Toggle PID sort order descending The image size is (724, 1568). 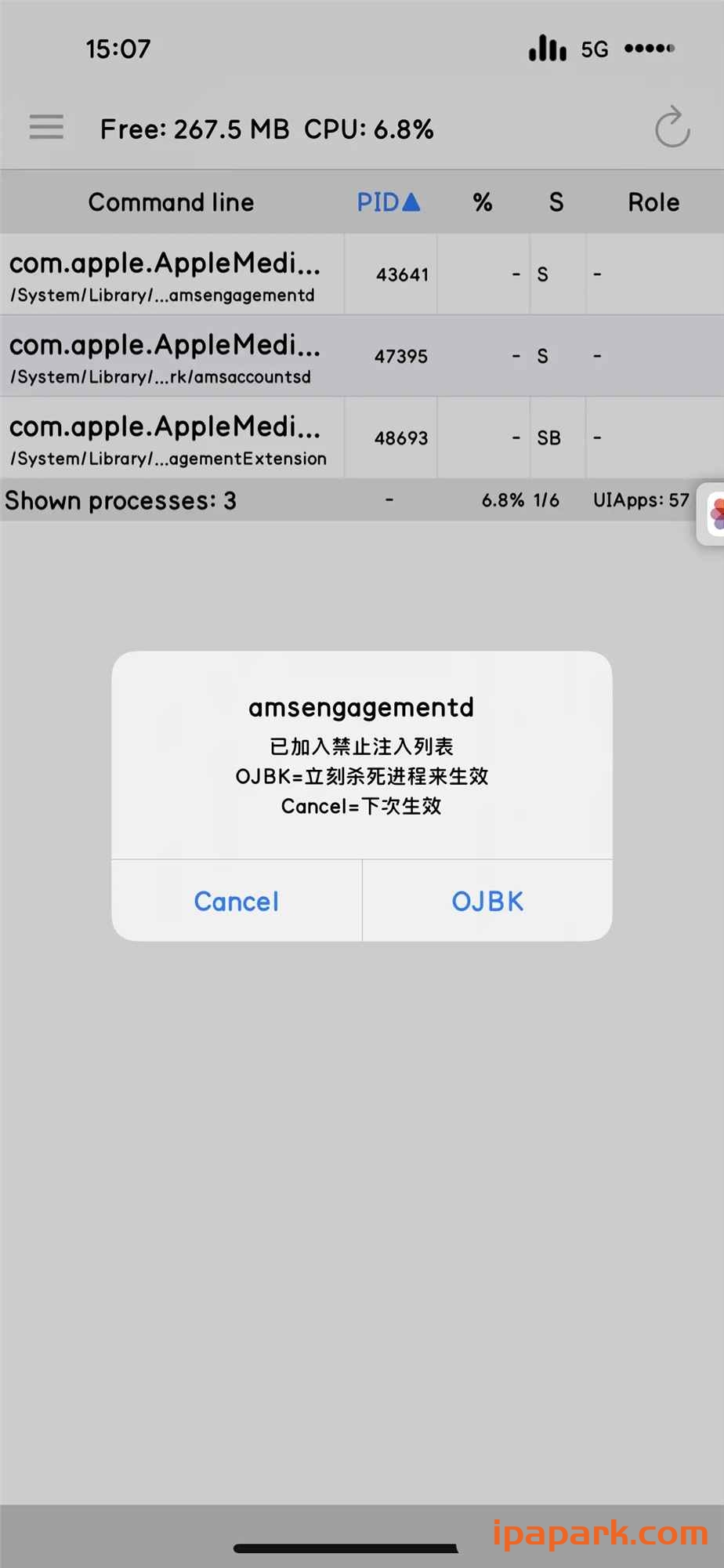(x=389, y=202)
